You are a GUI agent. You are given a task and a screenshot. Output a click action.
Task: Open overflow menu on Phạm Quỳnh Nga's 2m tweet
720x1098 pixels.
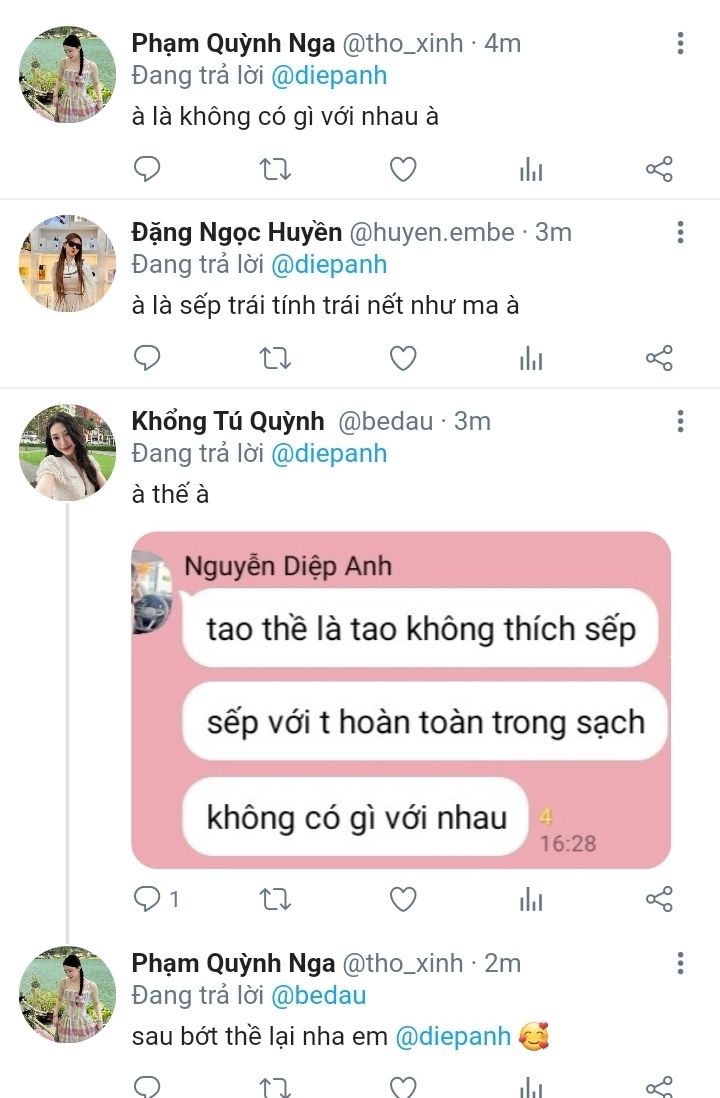680,963
